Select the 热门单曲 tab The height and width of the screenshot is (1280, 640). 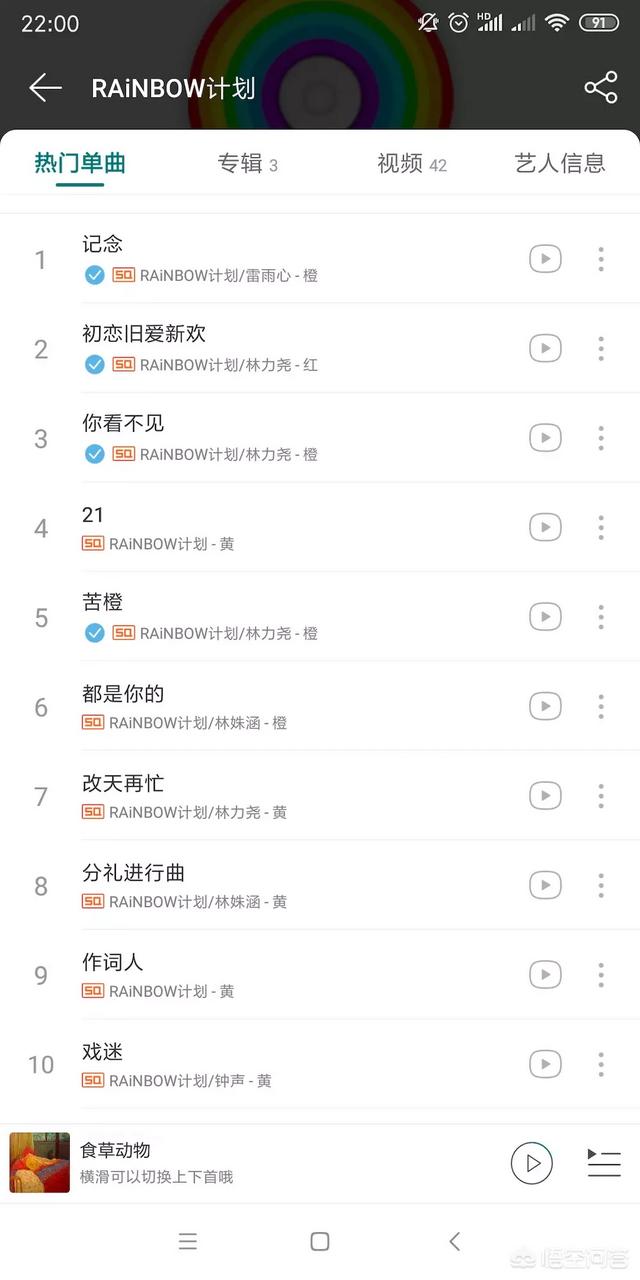[80, 164]
